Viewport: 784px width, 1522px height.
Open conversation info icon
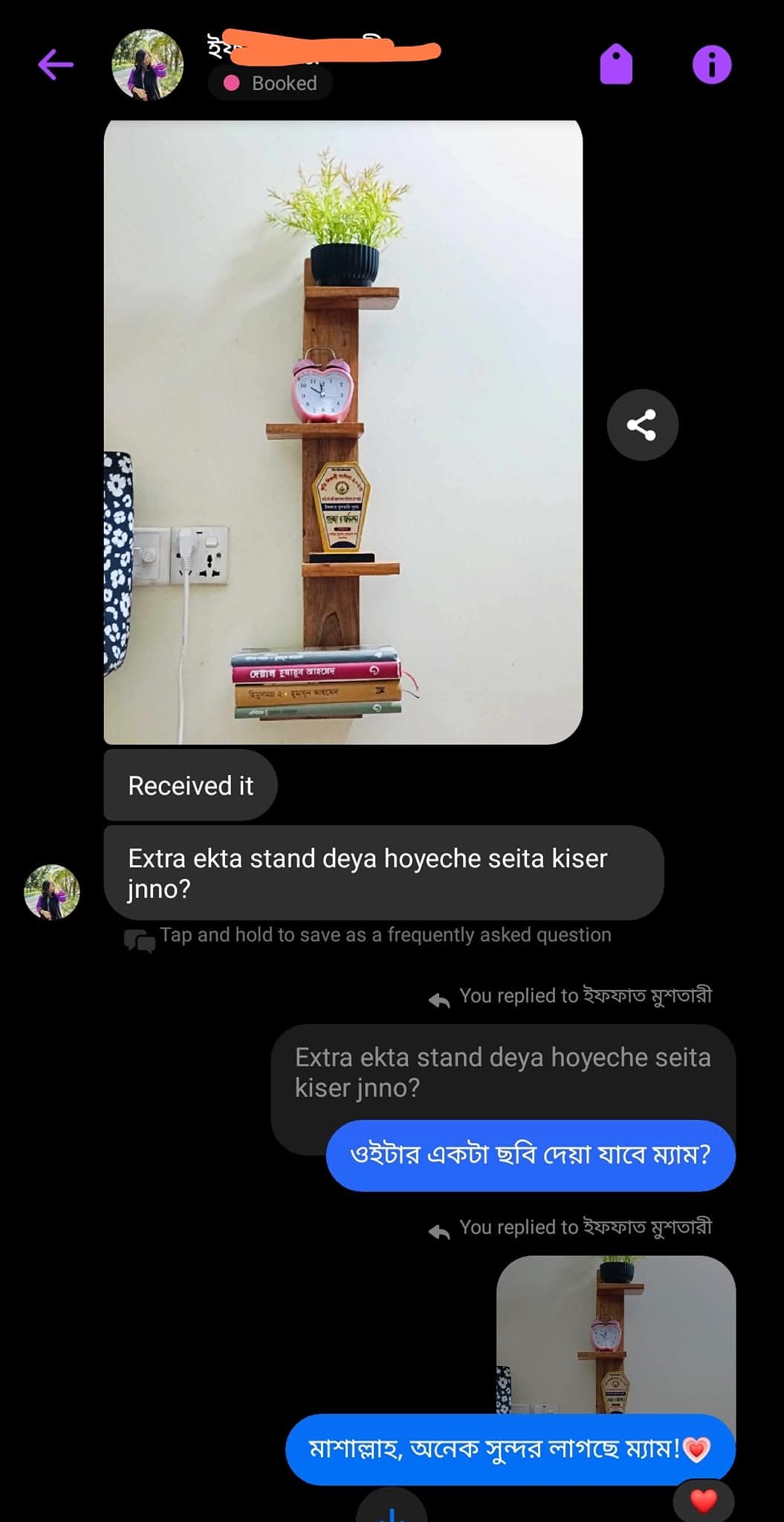point(711,65)
